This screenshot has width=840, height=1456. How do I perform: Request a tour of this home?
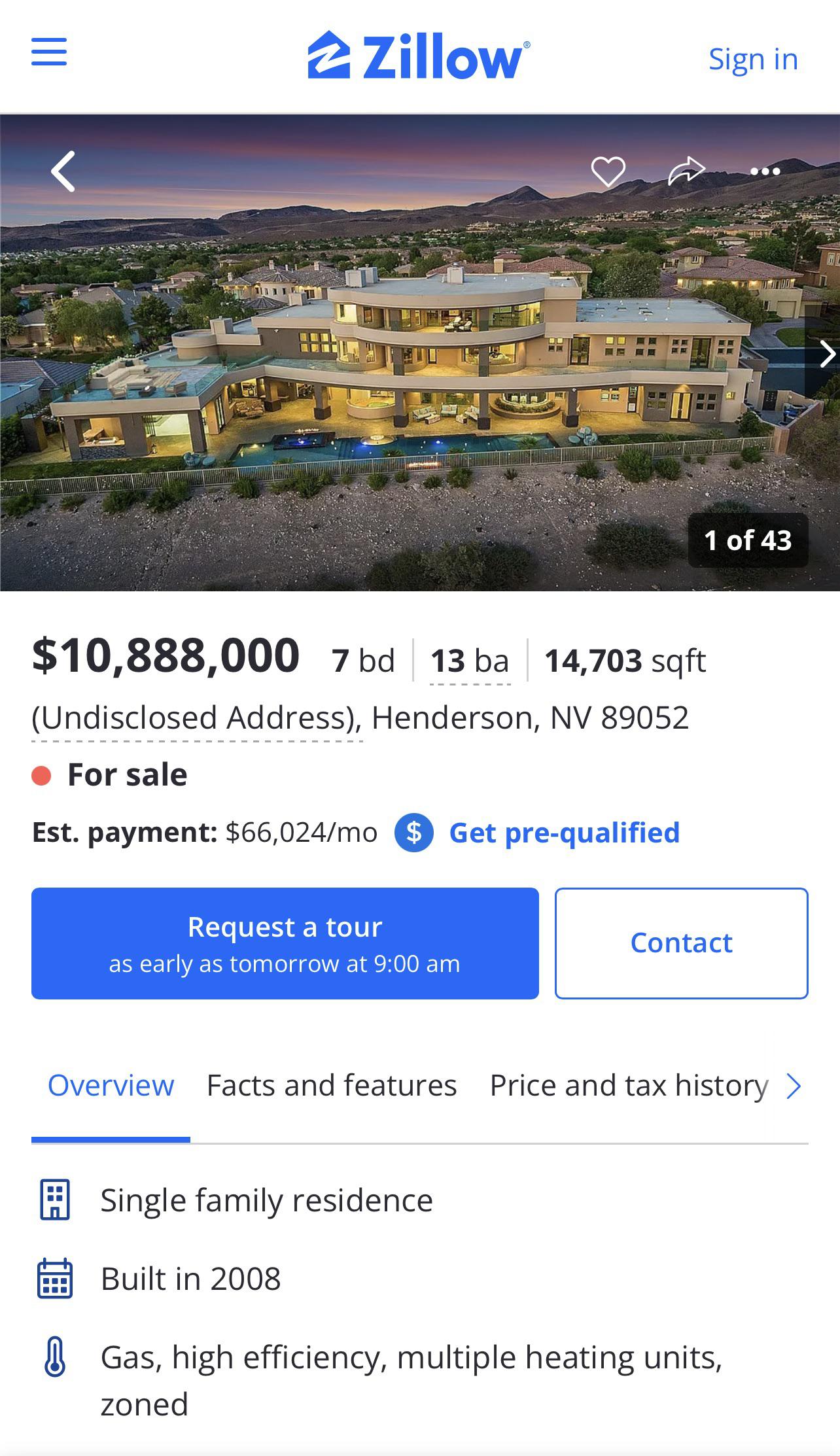coord(285,943)
